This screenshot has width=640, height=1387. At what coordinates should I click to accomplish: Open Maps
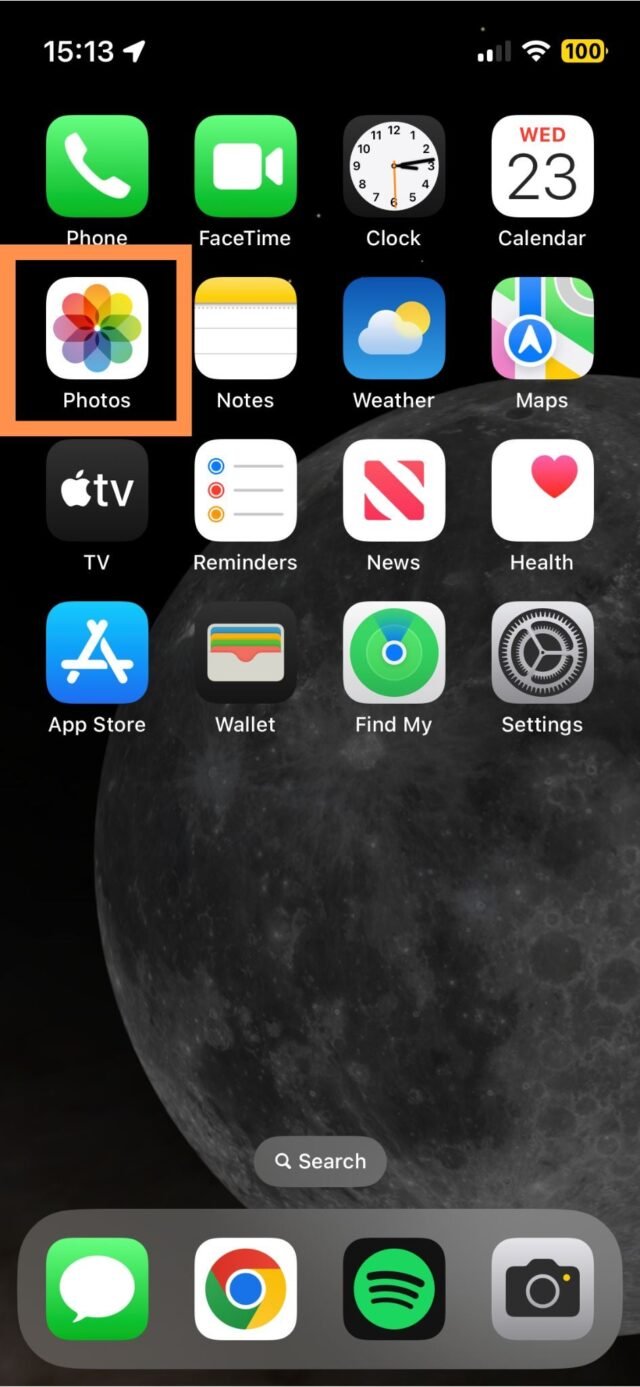click(x=542, y=328)
